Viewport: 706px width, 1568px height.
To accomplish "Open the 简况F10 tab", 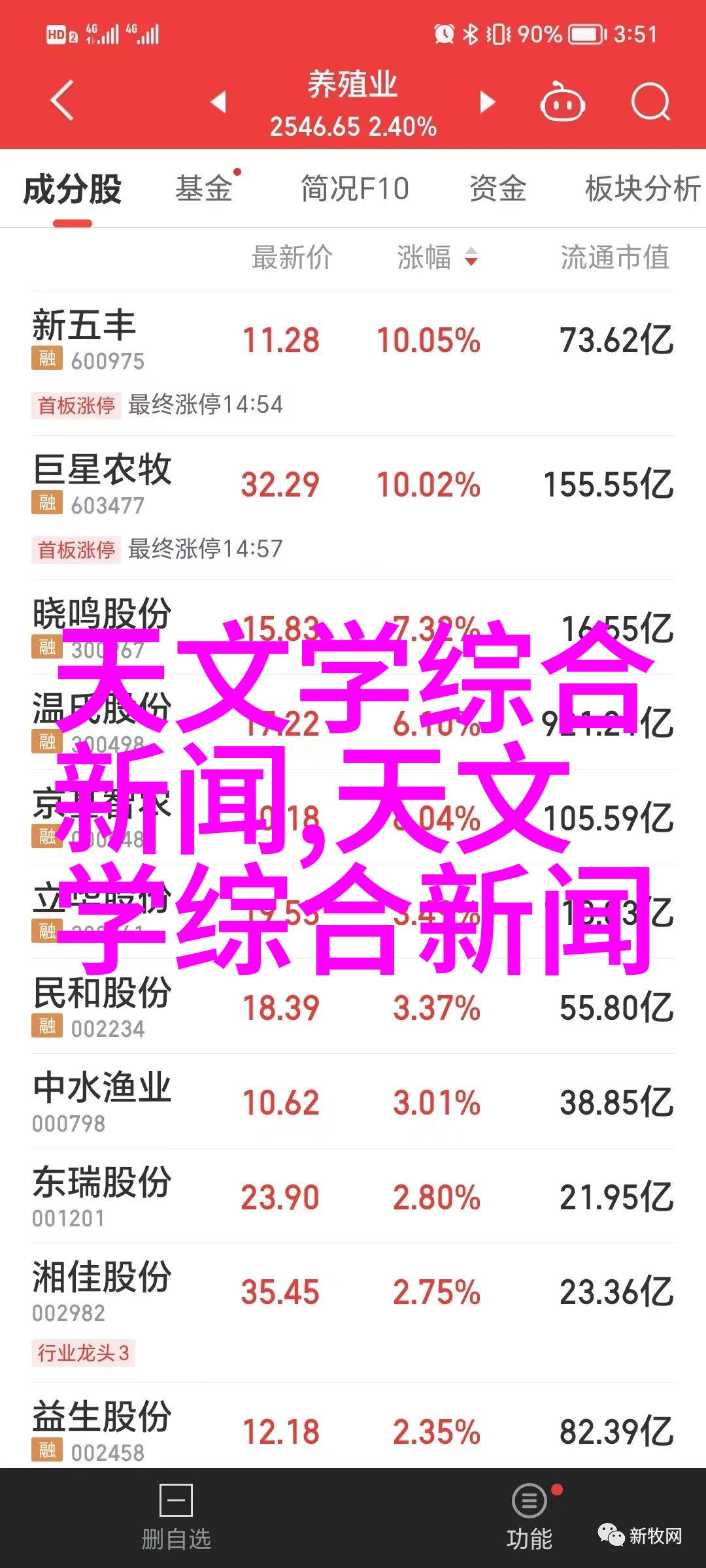I will [x=355, y=189].
